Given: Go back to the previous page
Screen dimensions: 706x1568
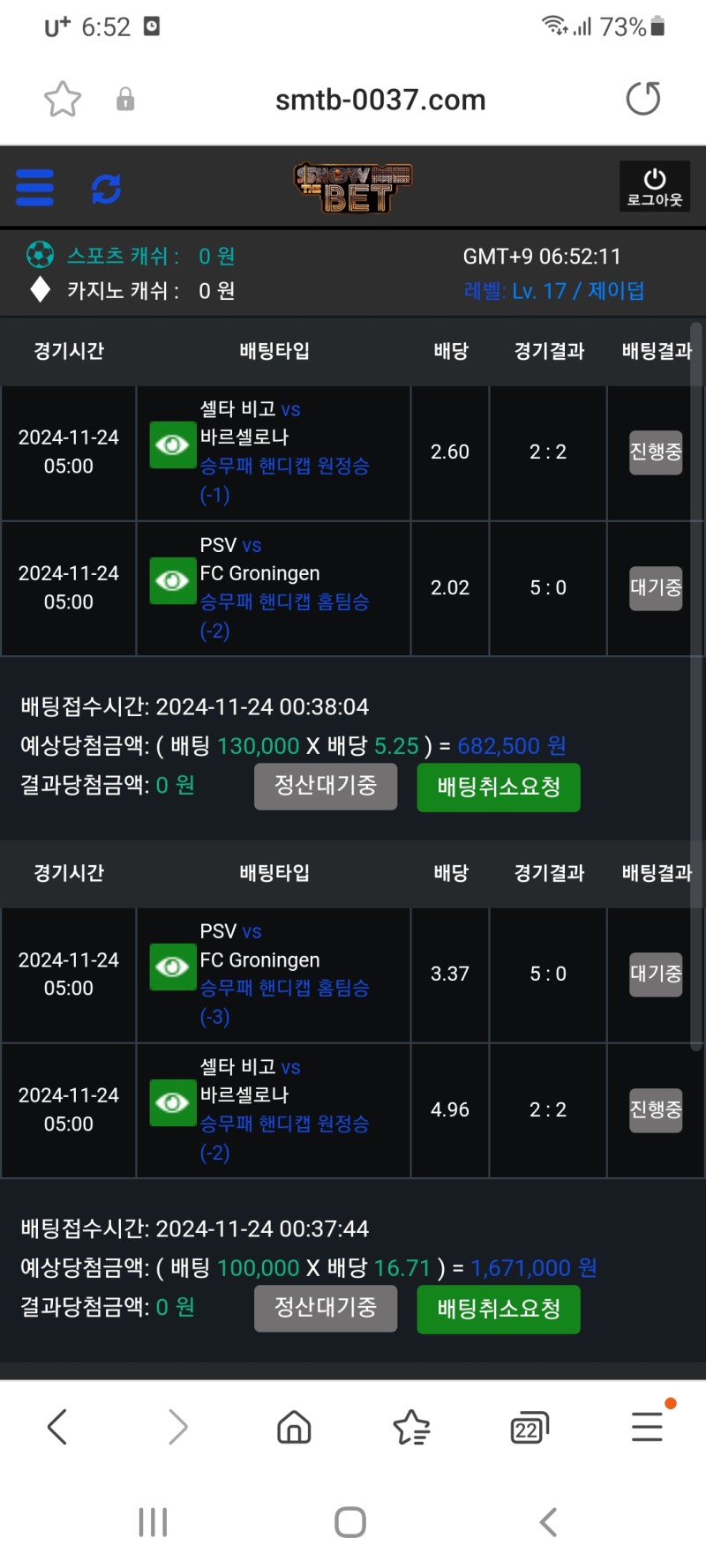Looking at the screenshot, I should coord(58,1426).
